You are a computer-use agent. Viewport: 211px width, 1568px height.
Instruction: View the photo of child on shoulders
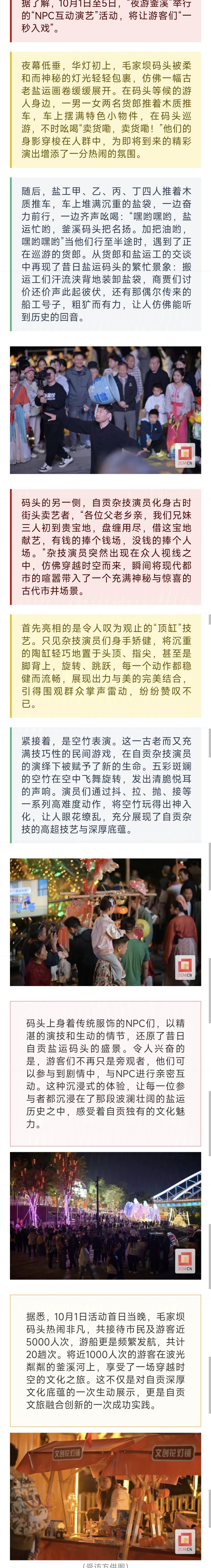(105, 922)
